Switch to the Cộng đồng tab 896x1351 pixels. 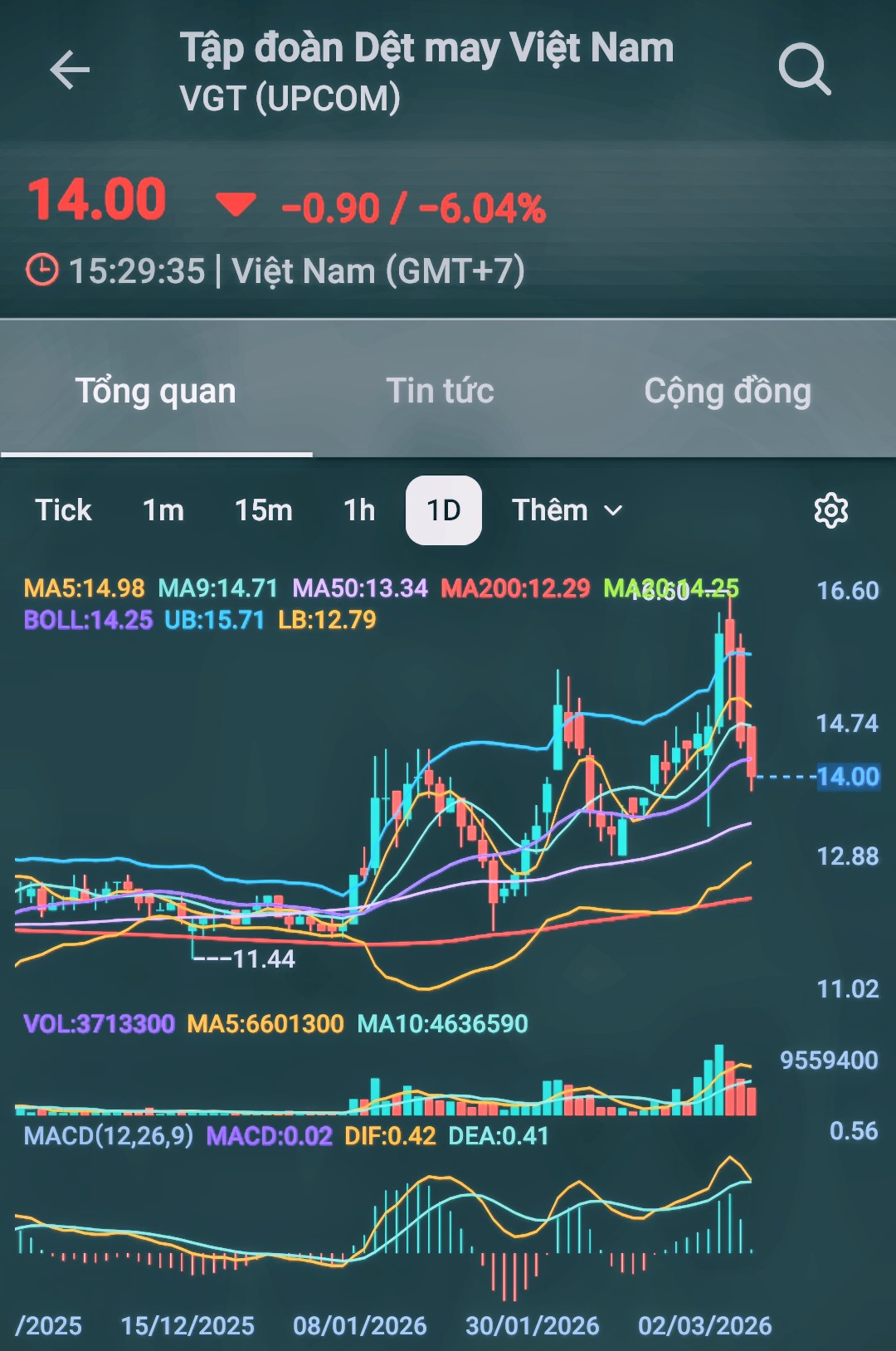[728, 391]
